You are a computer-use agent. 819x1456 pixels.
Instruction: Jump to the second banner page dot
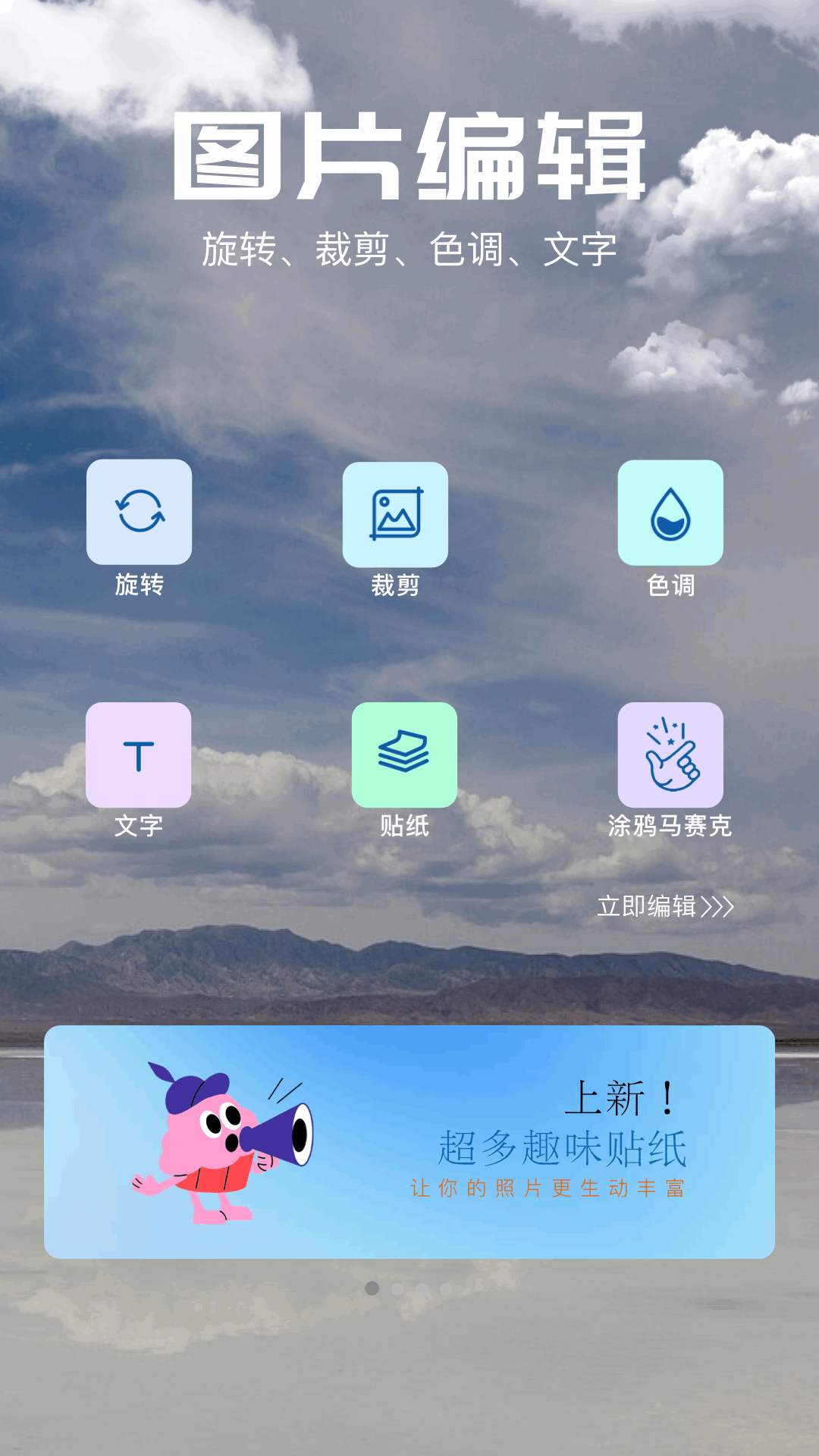397,1288
